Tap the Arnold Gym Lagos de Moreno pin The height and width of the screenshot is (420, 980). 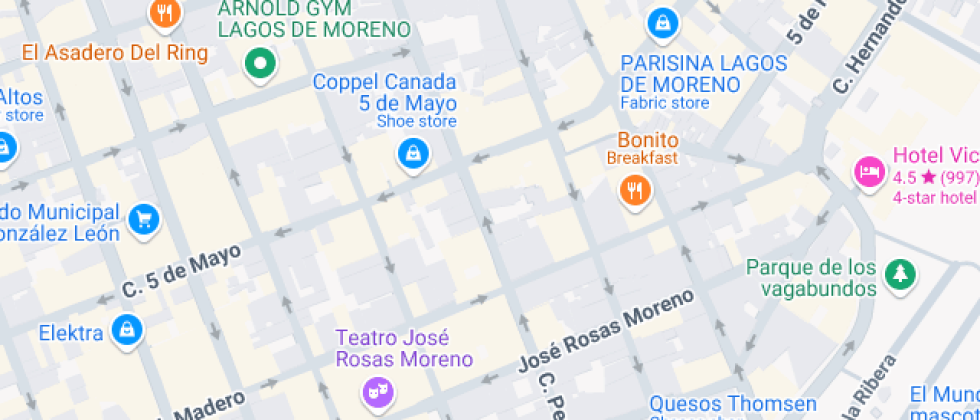pos(260,64)
